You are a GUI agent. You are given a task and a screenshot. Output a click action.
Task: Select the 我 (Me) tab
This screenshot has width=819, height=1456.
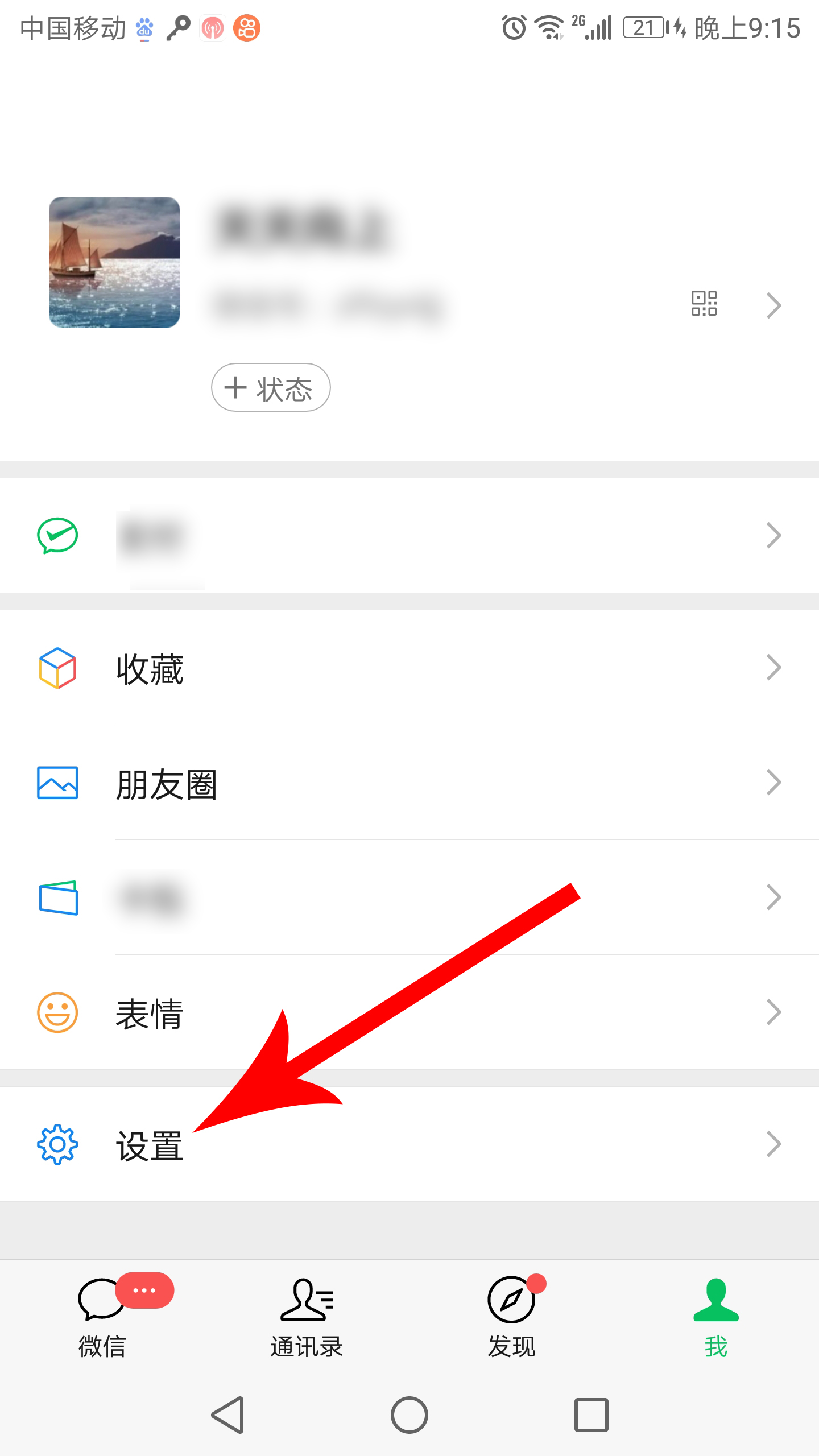(x=714, y=1314)
